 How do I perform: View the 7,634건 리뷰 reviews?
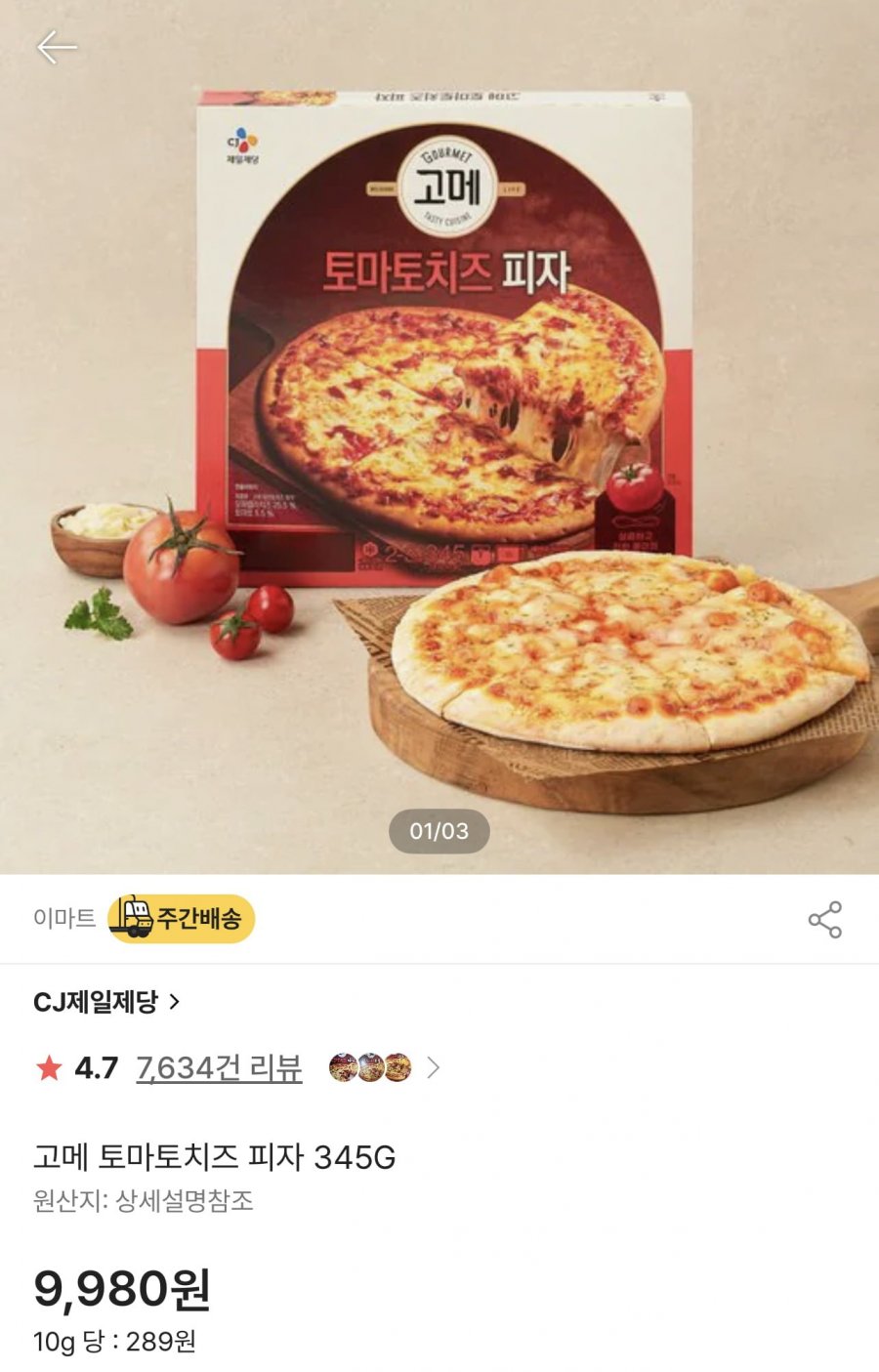click(219, 1068)
